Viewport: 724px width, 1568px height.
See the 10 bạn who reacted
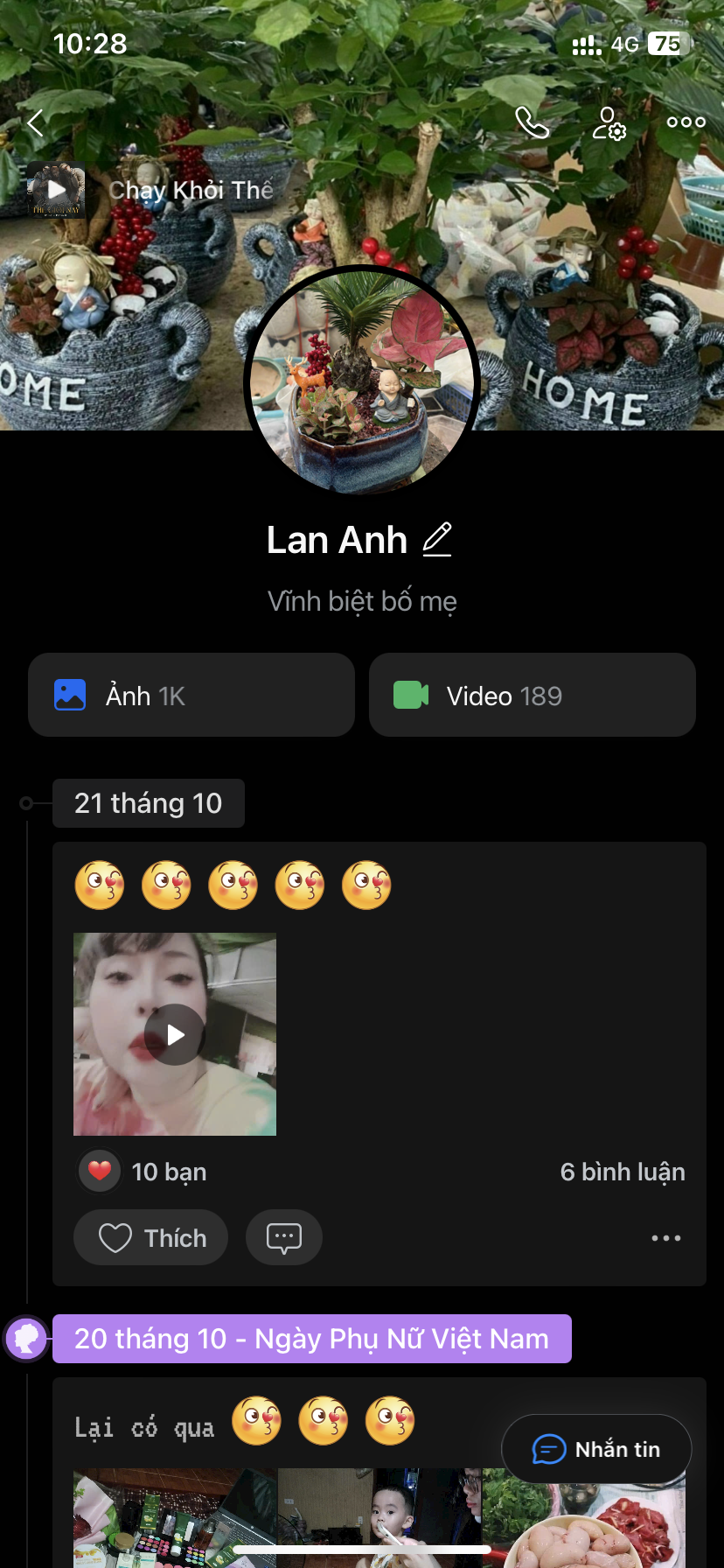168,1172
